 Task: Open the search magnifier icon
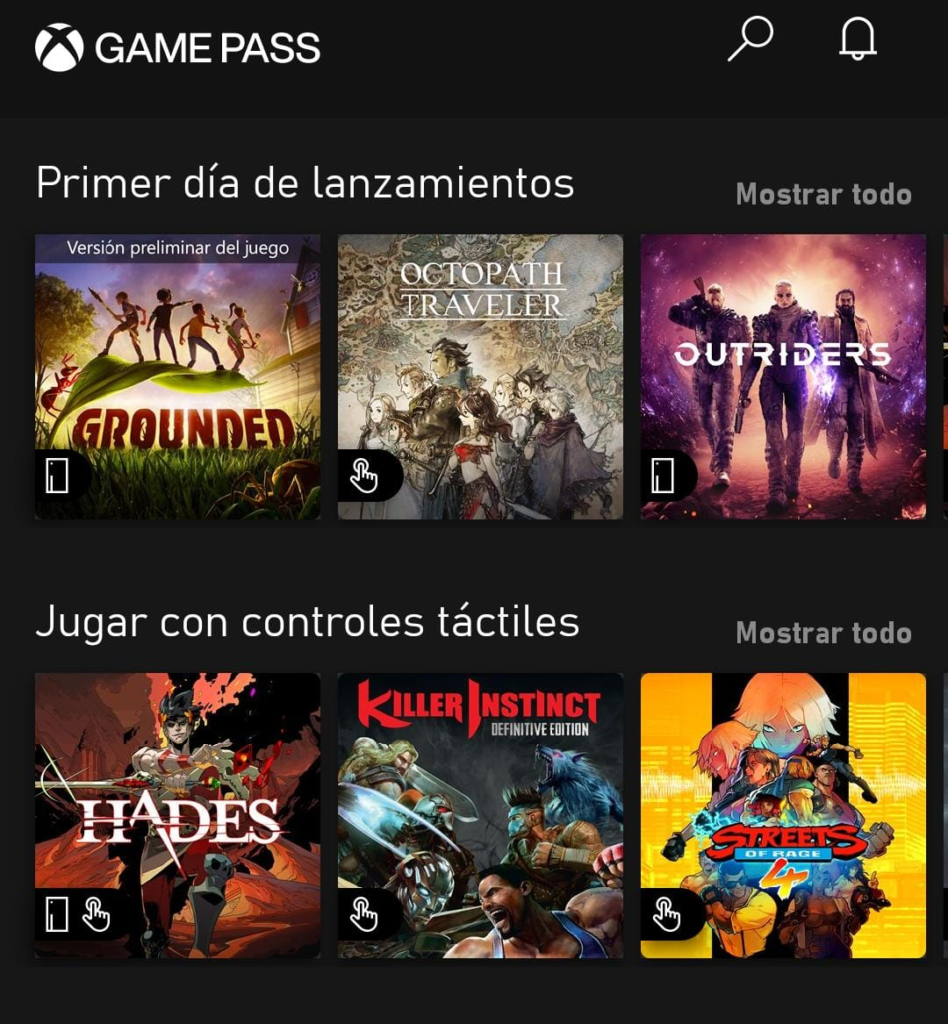pos(750,40)
